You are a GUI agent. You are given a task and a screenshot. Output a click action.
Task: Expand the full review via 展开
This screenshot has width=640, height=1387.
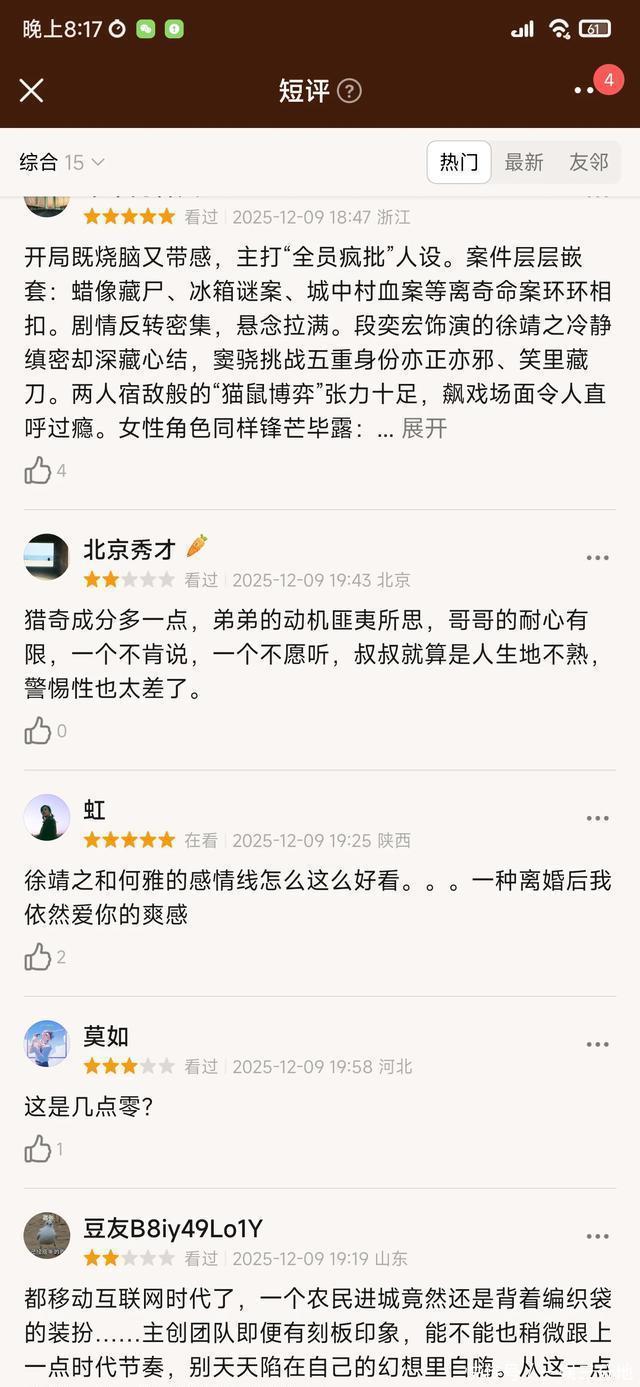coord(424,428)
